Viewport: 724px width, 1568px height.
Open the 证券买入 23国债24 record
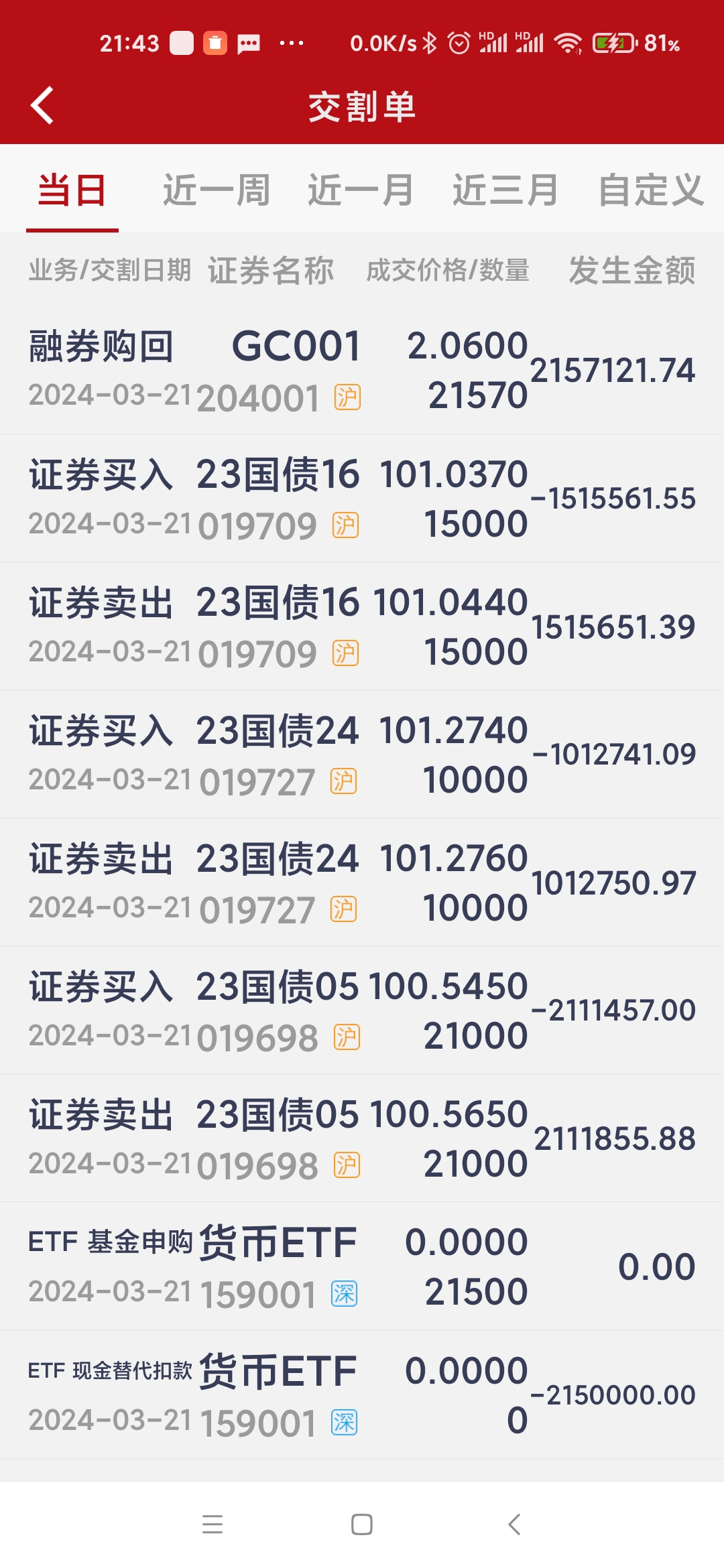(x=362, y=755)
